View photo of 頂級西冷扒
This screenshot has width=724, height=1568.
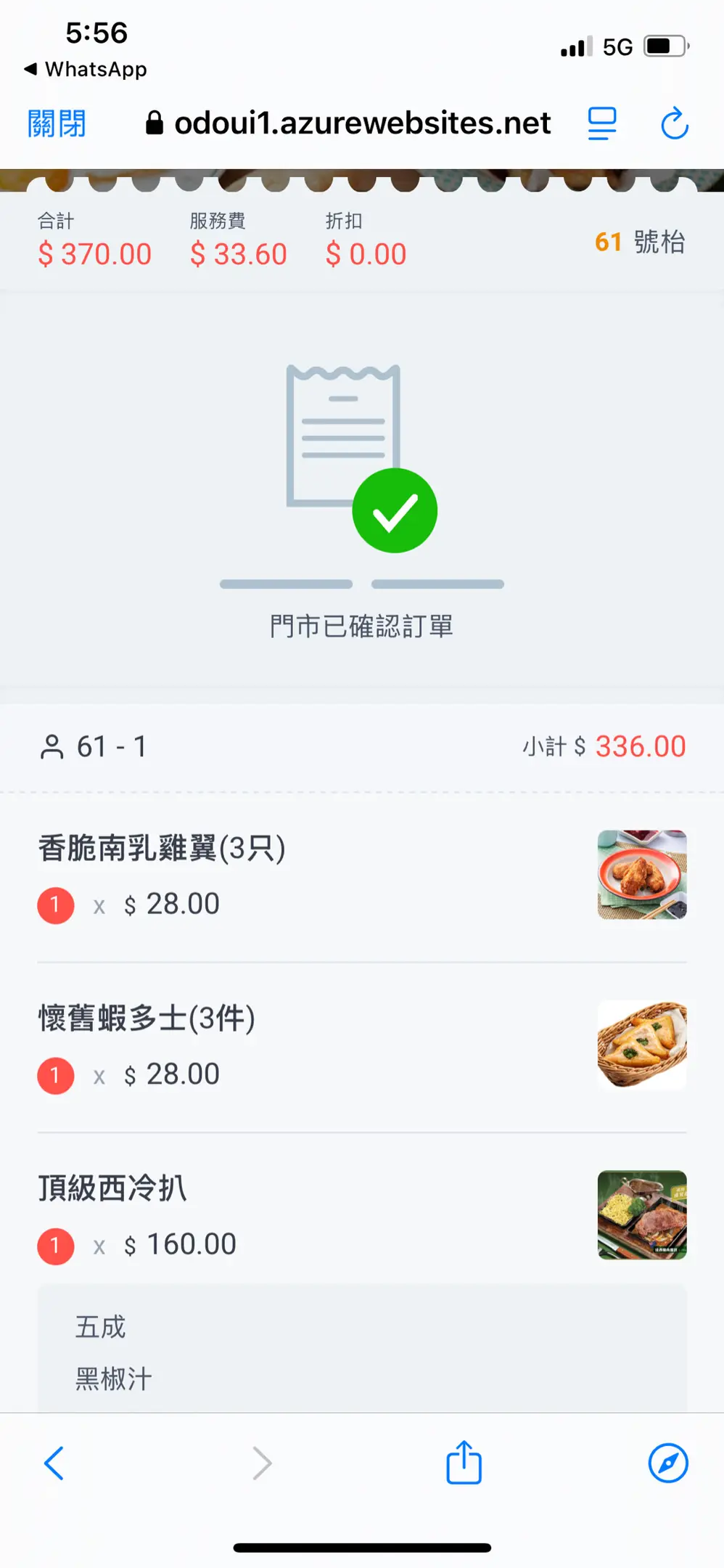[641, 1214]
